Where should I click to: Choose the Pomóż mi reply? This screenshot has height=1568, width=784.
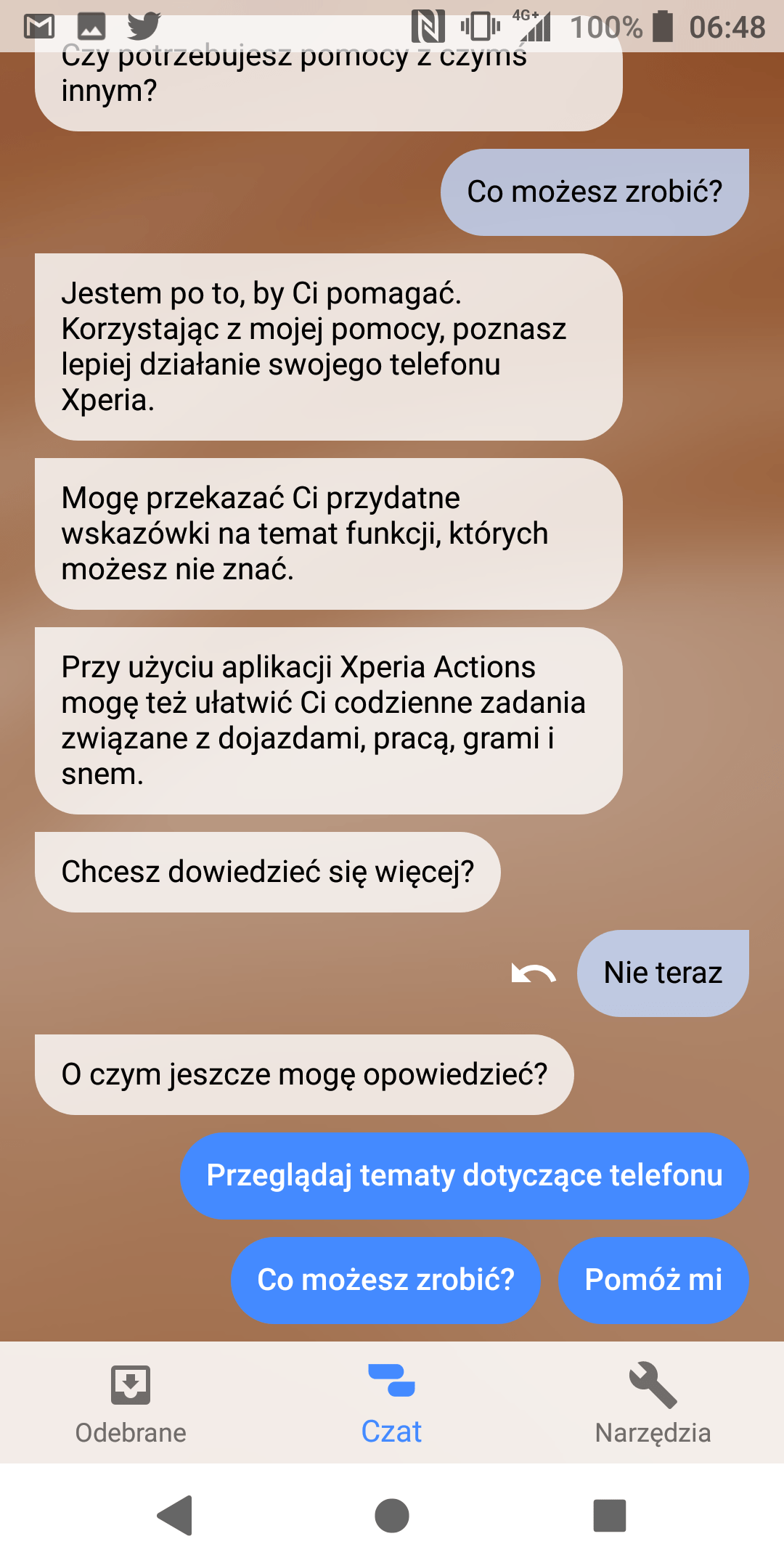click(653, 1280)
